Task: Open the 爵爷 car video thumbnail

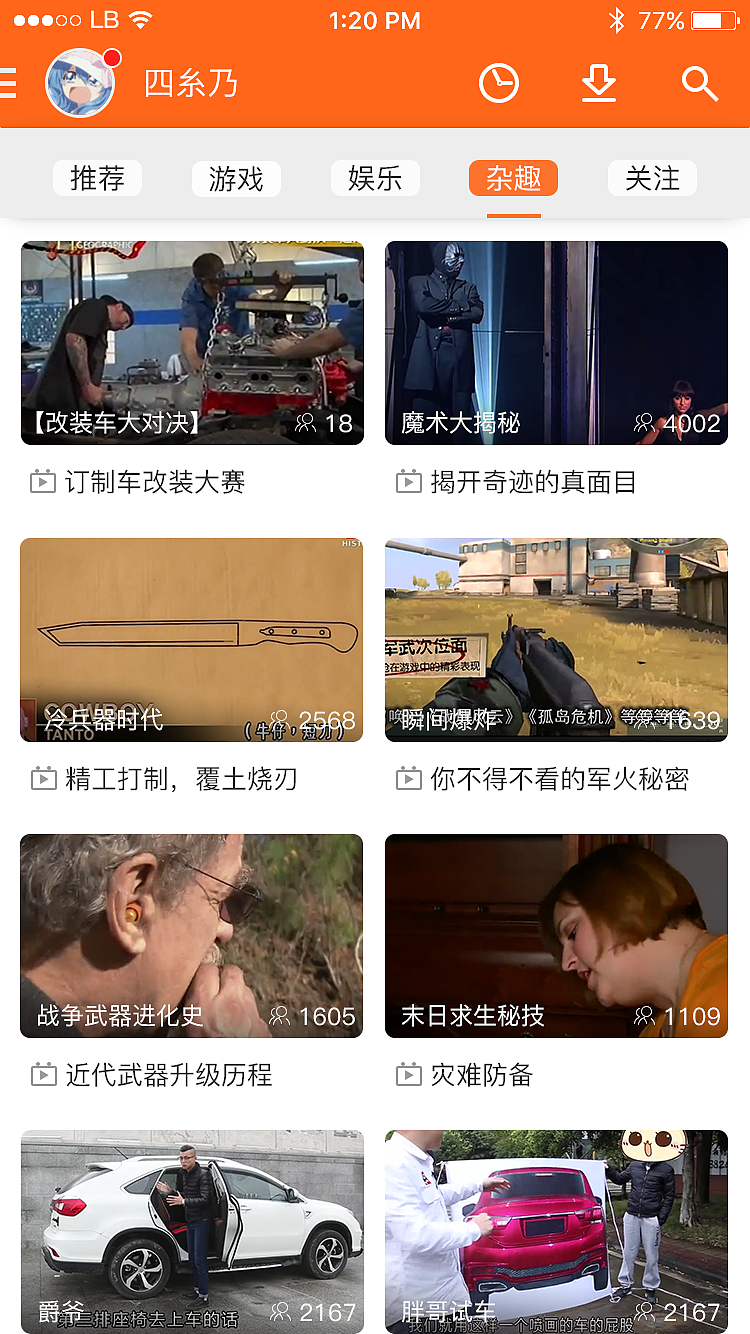Action: coord(191,1230)
